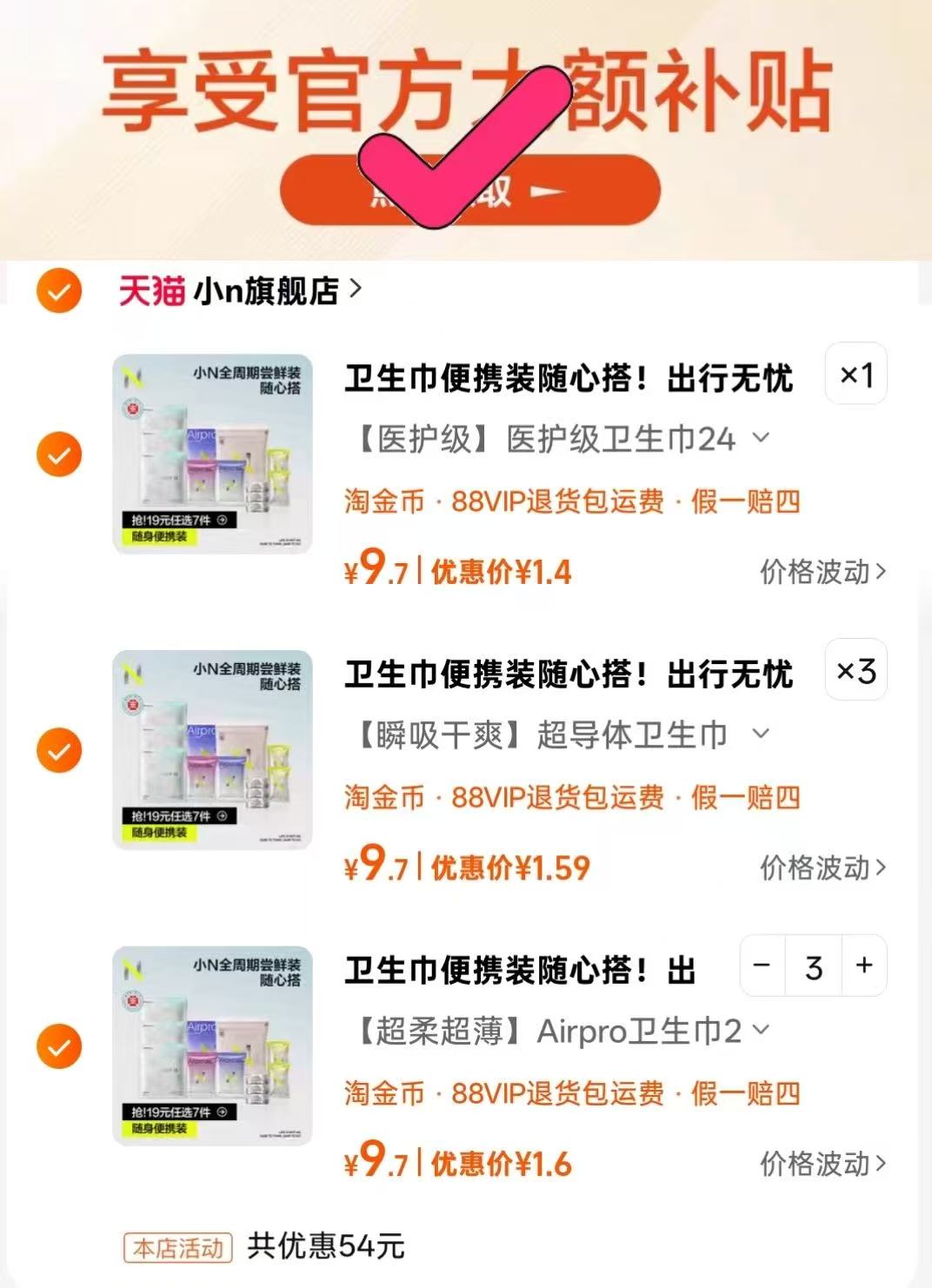932x1288 pixels.
Task: Deselect the 医护级卫生巾 item checkbox
Action: click(x=57, y=454)
